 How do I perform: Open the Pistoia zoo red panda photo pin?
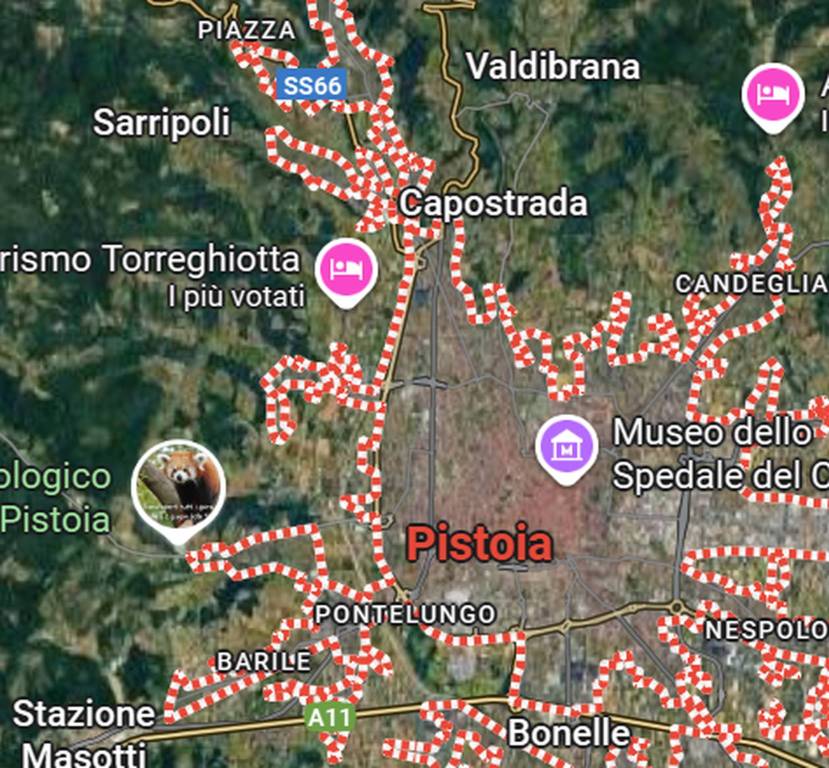tap(179, 486)
